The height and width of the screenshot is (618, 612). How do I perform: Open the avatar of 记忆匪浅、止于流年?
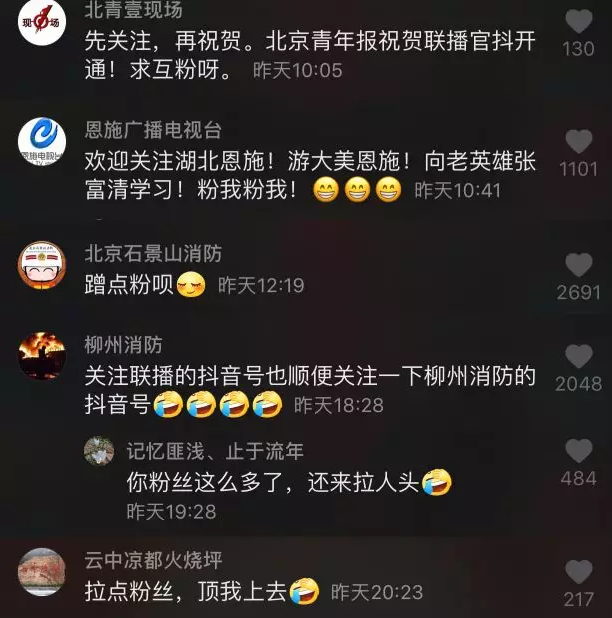[x=98, y=451]
